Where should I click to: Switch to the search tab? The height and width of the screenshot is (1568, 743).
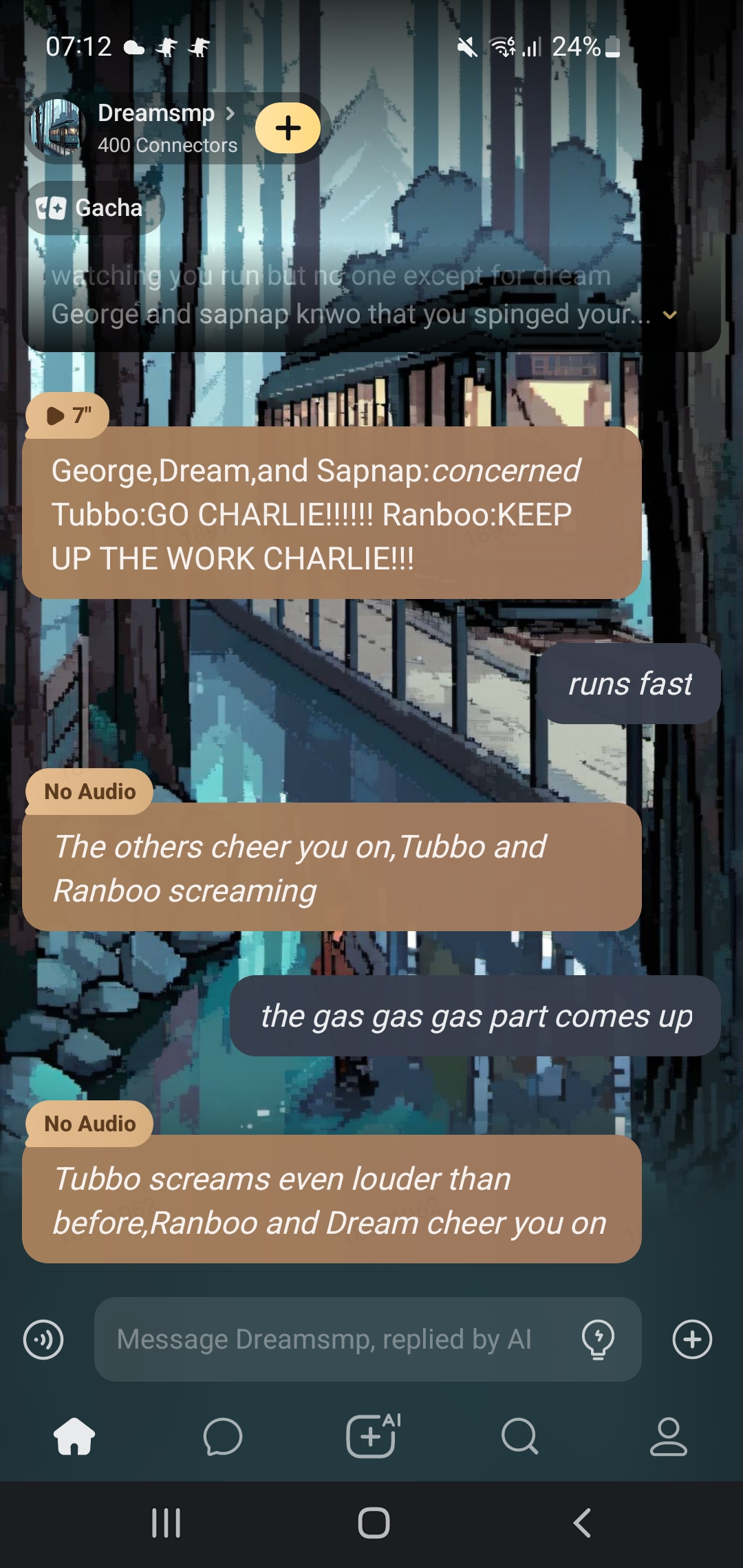pyautogui.click(x=519, y=1437)
